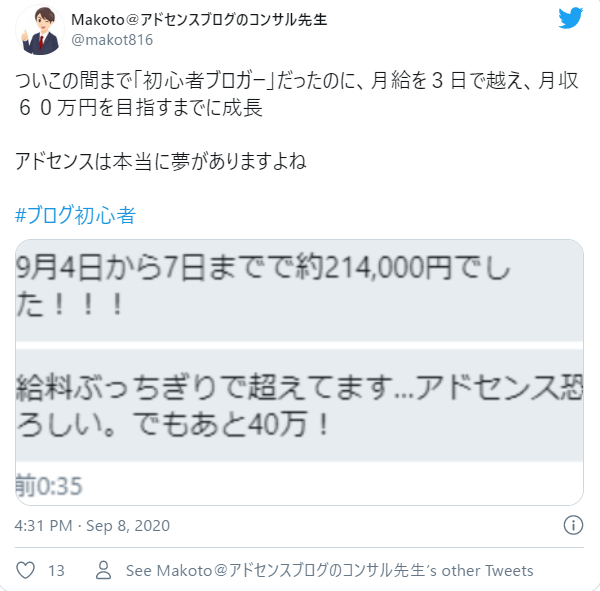Open the attached screenshot image
600x591 pixels.
coord(300,372)
